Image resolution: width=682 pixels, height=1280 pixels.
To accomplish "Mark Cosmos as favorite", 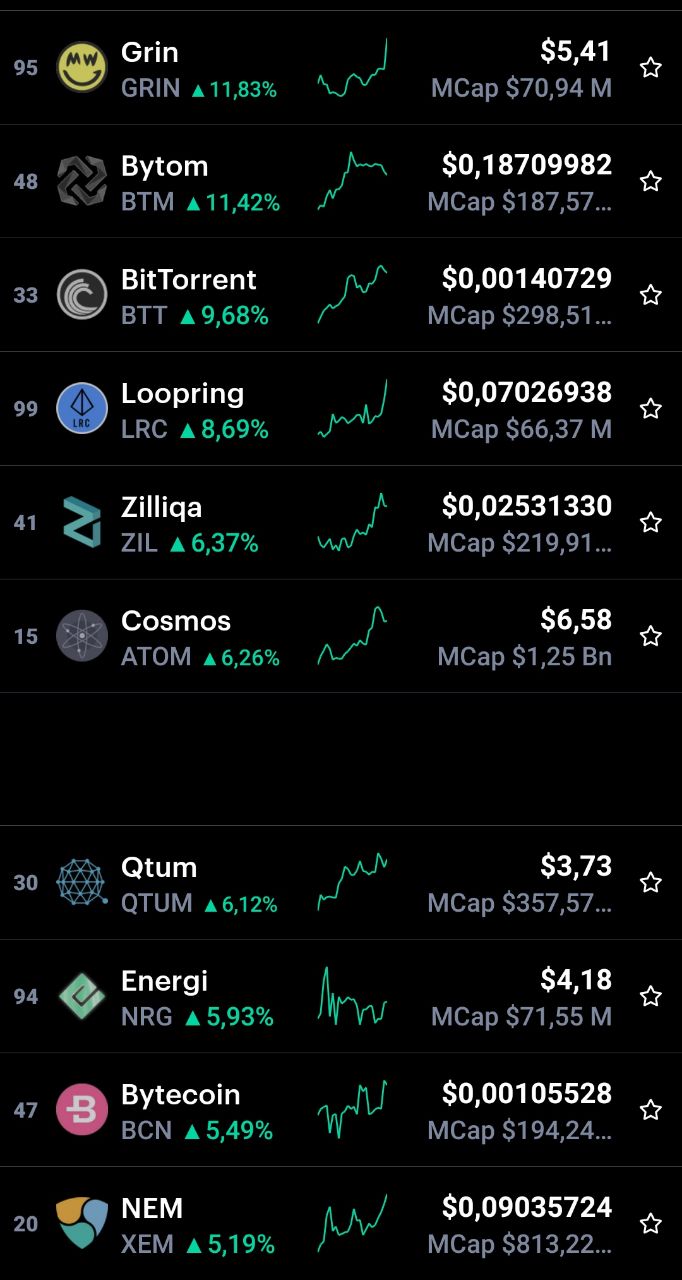I will click(651, 636).
